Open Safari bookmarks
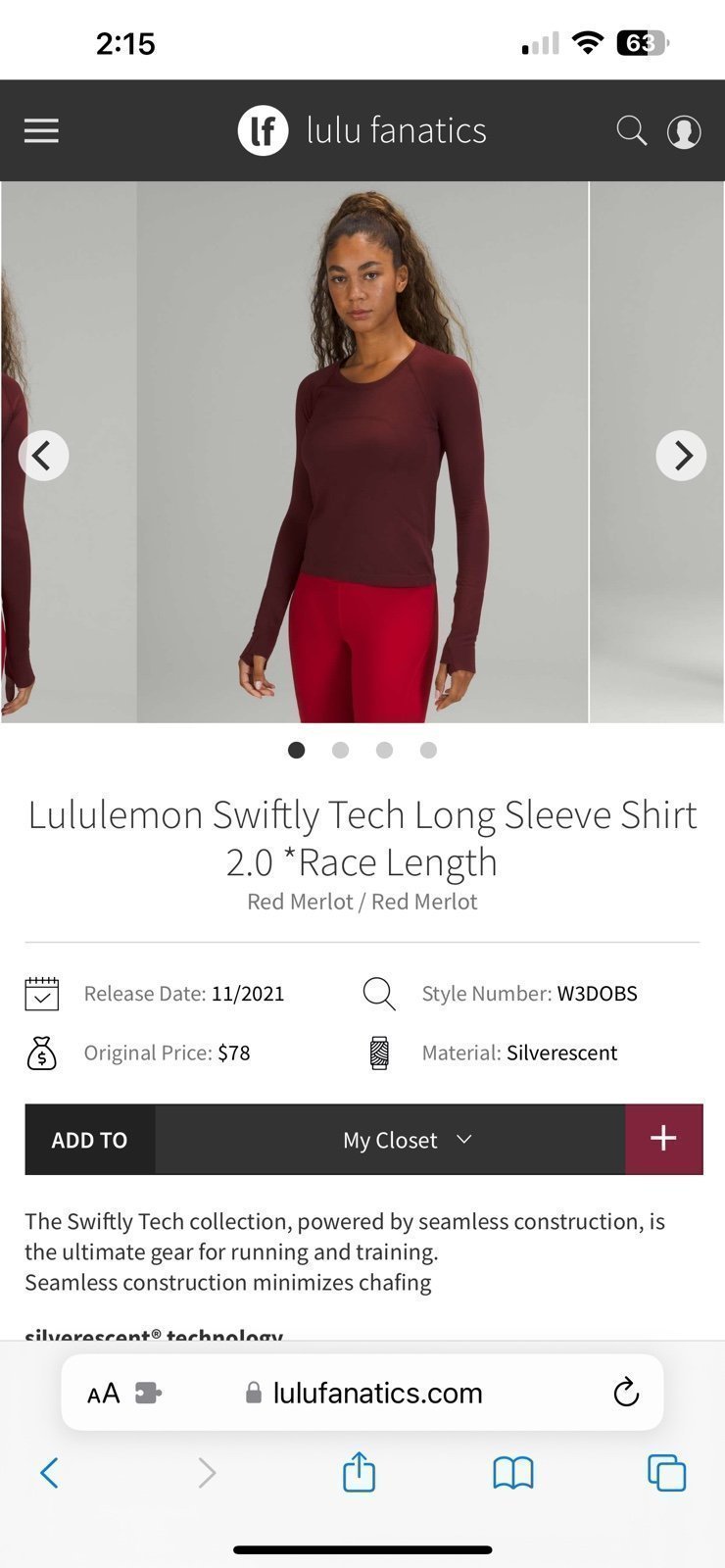The height and width of the screenshot is (1568, 725). (513, 1472)
